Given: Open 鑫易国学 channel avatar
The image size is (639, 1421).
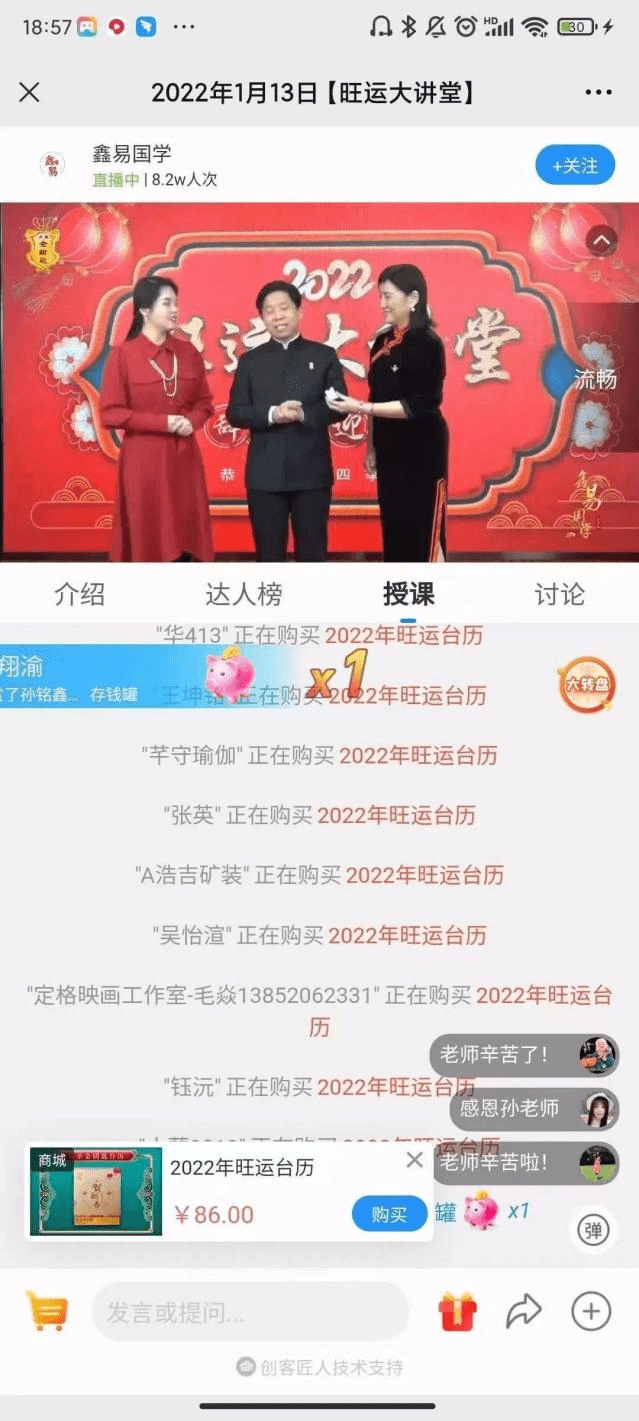Looking at the screenshot, I should [51, 166].
